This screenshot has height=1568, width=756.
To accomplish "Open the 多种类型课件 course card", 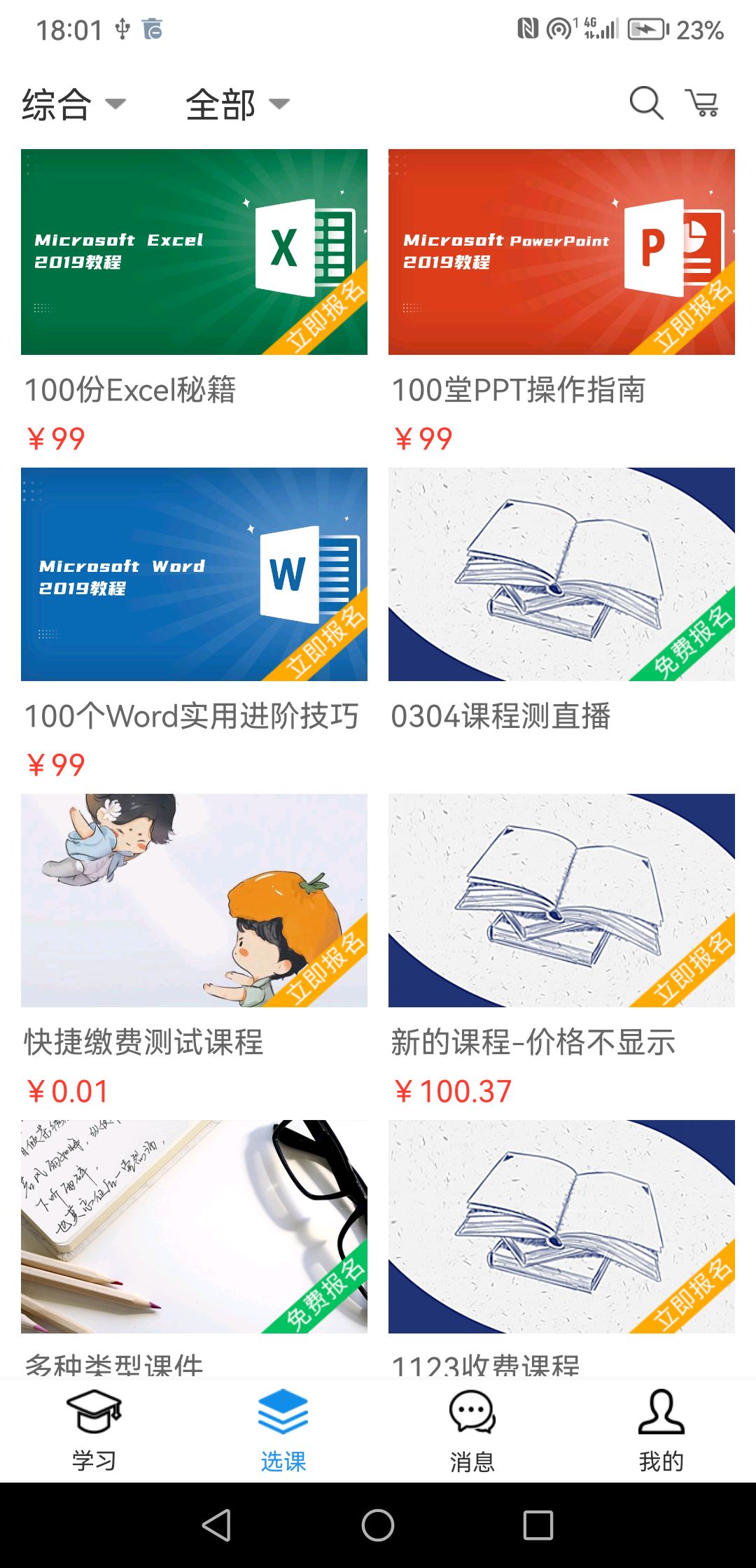I will coord(194,1226).
